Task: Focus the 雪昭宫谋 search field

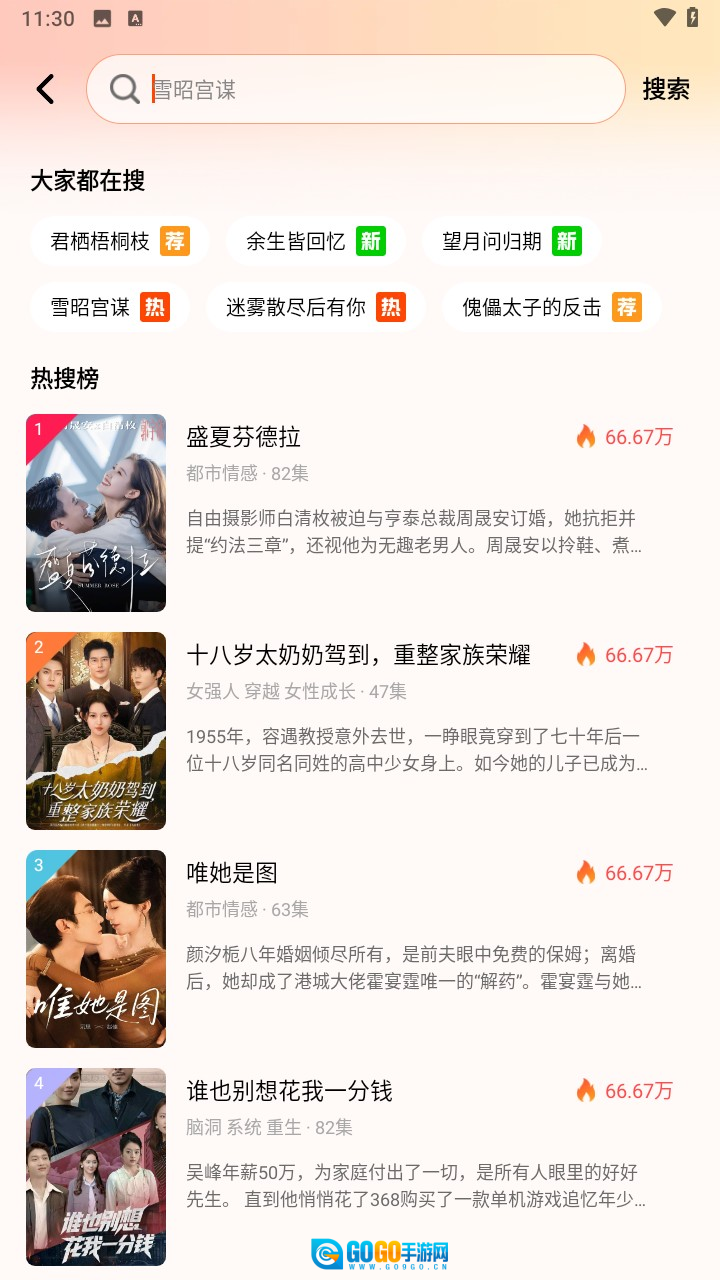Action: click(x=380, y=89)
